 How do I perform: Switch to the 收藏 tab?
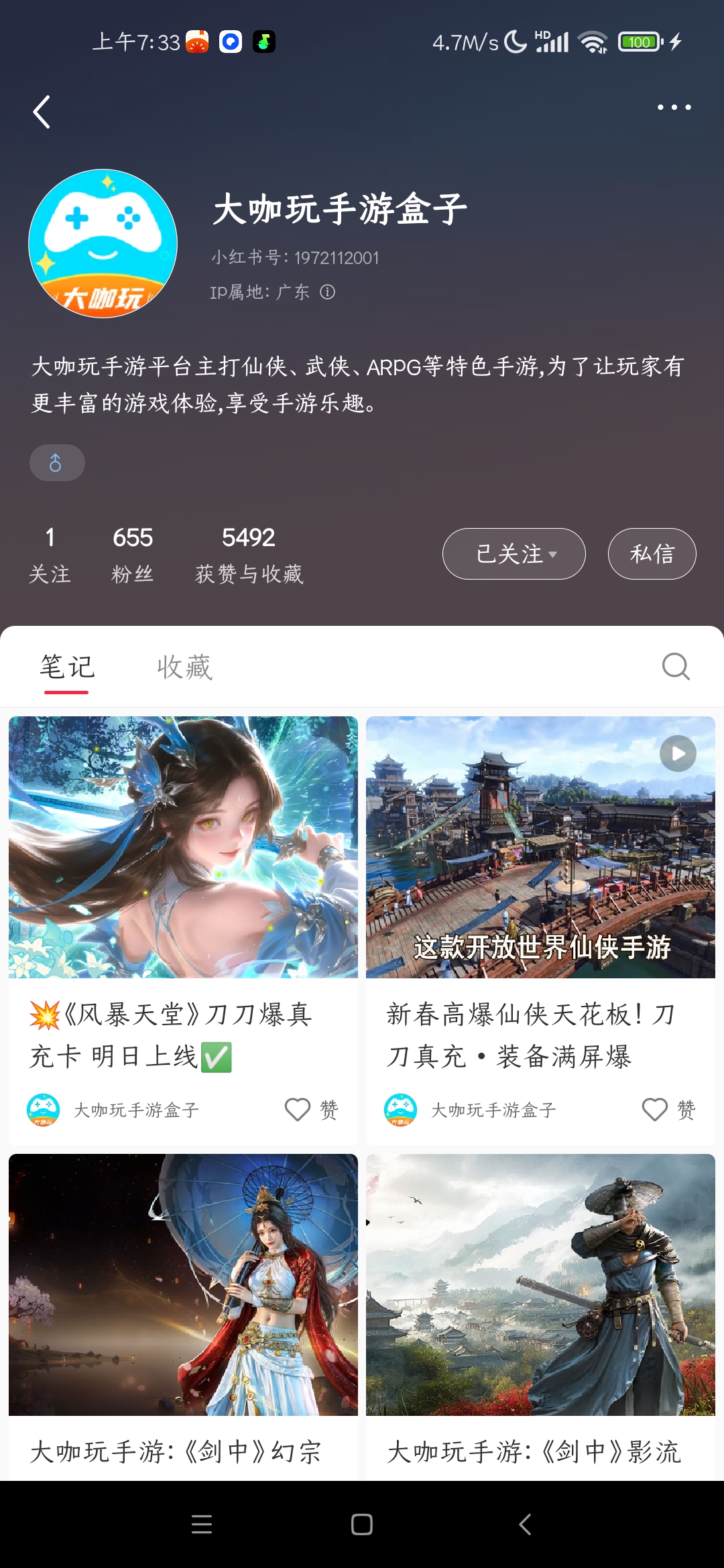click(185, 667)
